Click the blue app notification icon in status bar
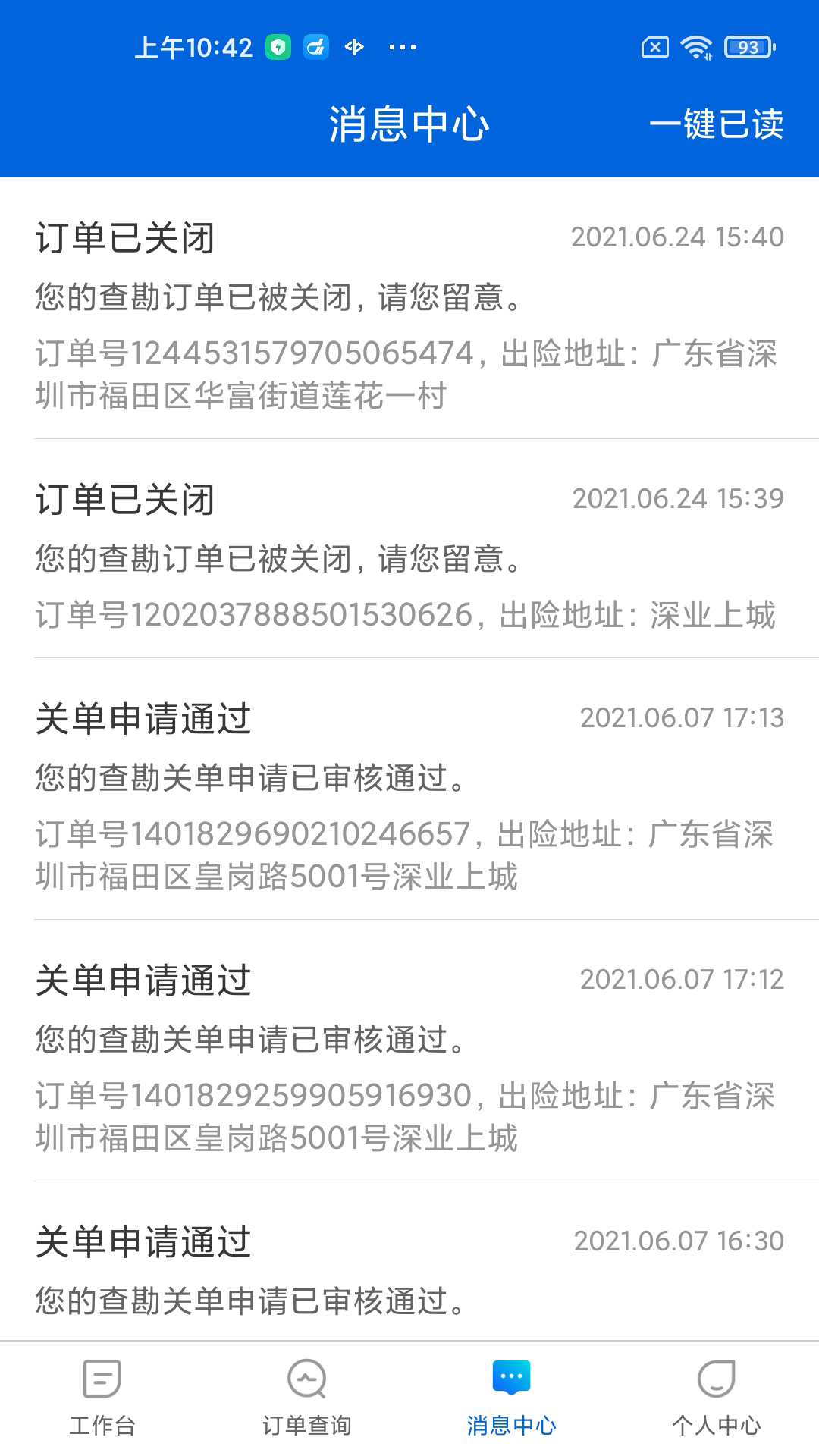This screenshot has width=819, height=1456. pyautogui.click(x=317, y=47)
